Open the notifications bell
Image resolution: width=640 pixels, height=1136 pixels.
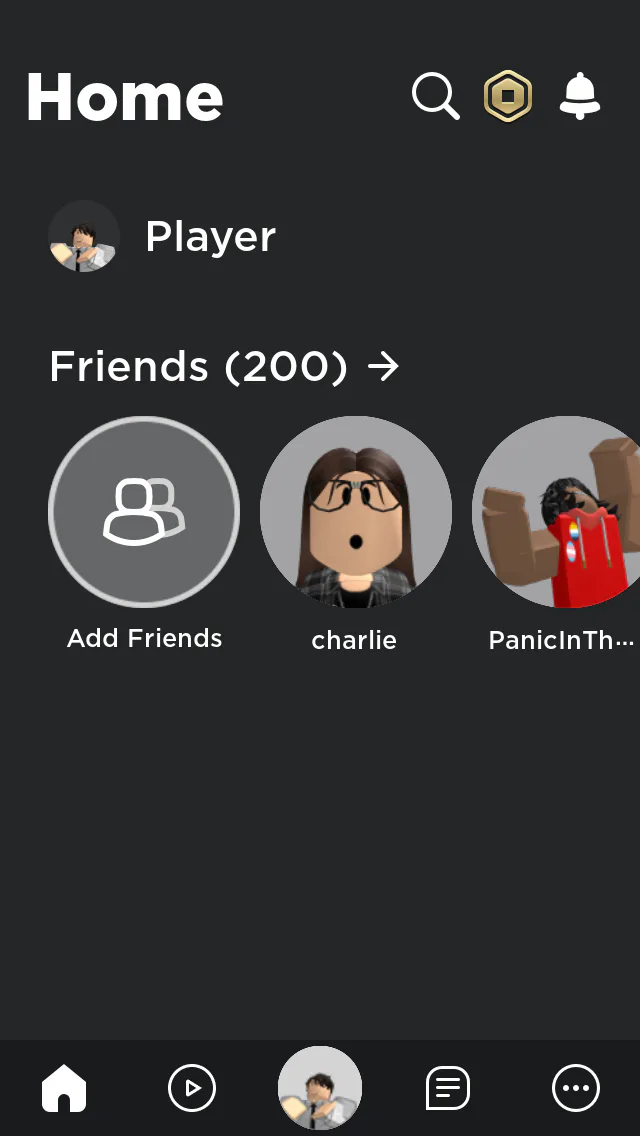[x=580, y=96]
